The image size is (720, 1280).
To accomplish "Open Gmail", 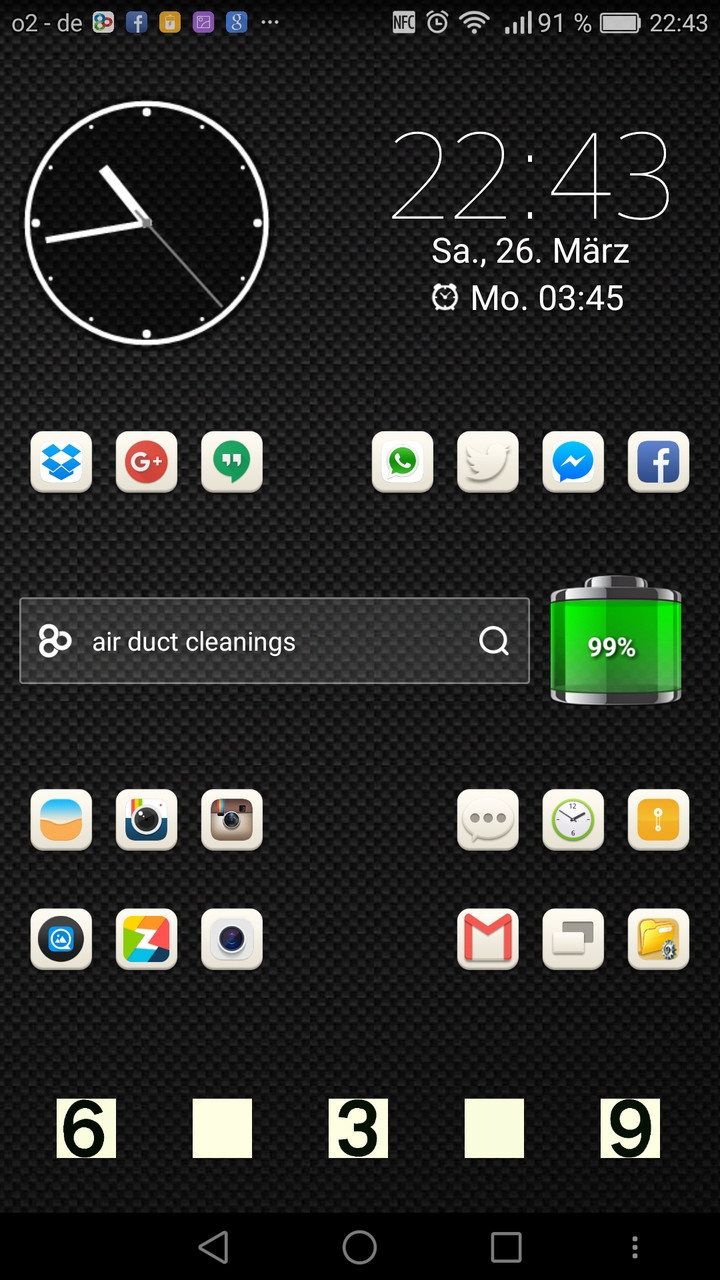I will [x=488, y=939].
